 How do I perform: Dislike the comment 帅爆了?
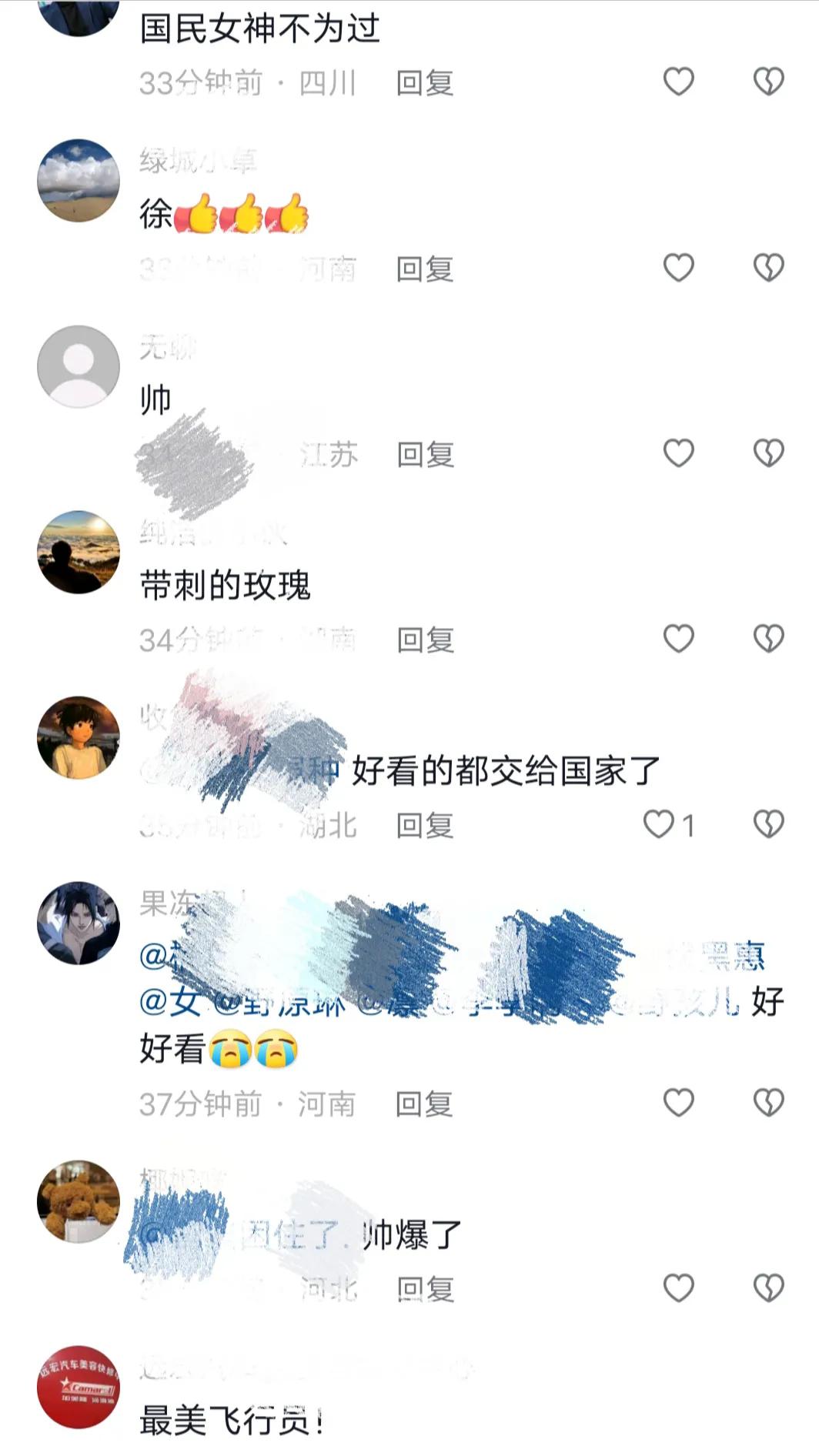tap(768, 1288)
